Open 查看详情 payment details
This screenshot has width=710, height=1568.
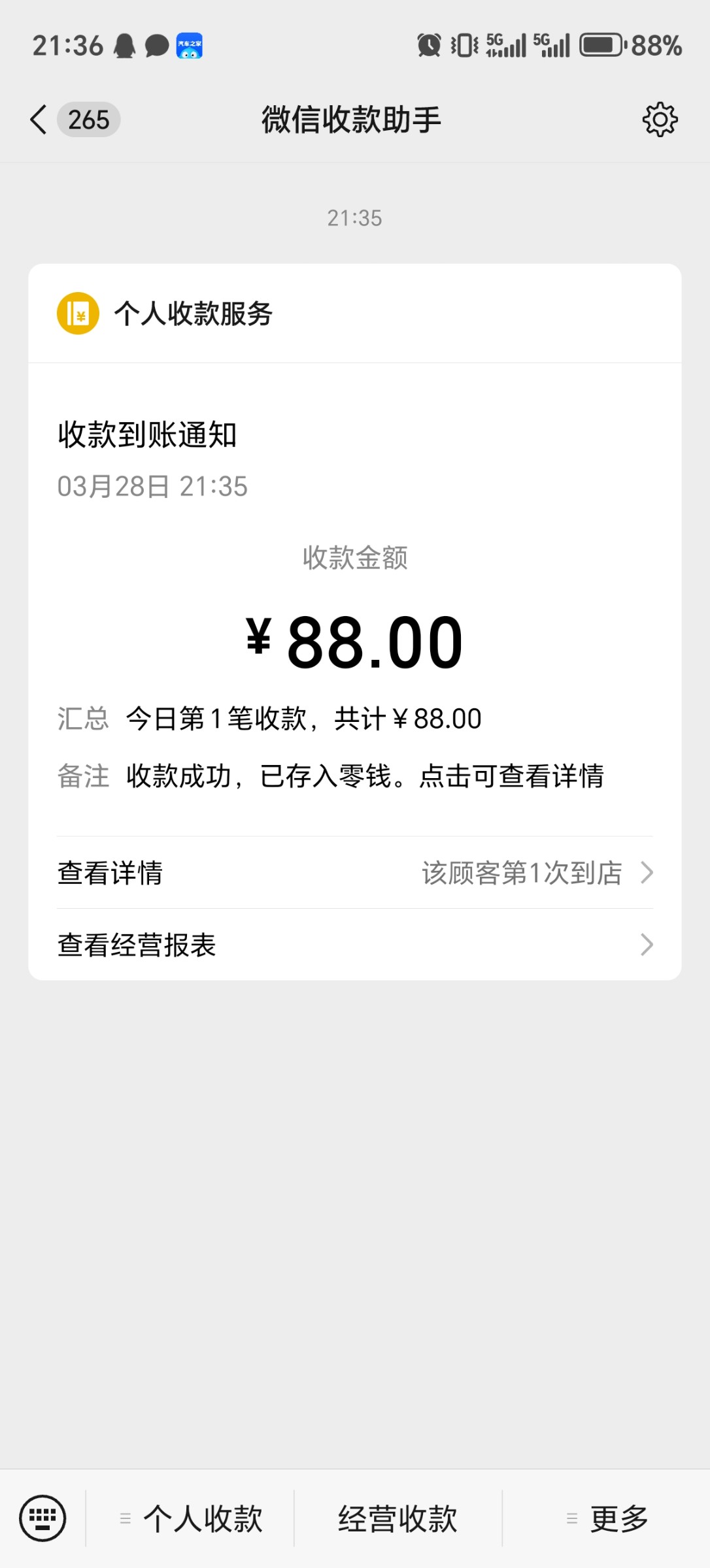pyautogui.click(x=354, y=873)
